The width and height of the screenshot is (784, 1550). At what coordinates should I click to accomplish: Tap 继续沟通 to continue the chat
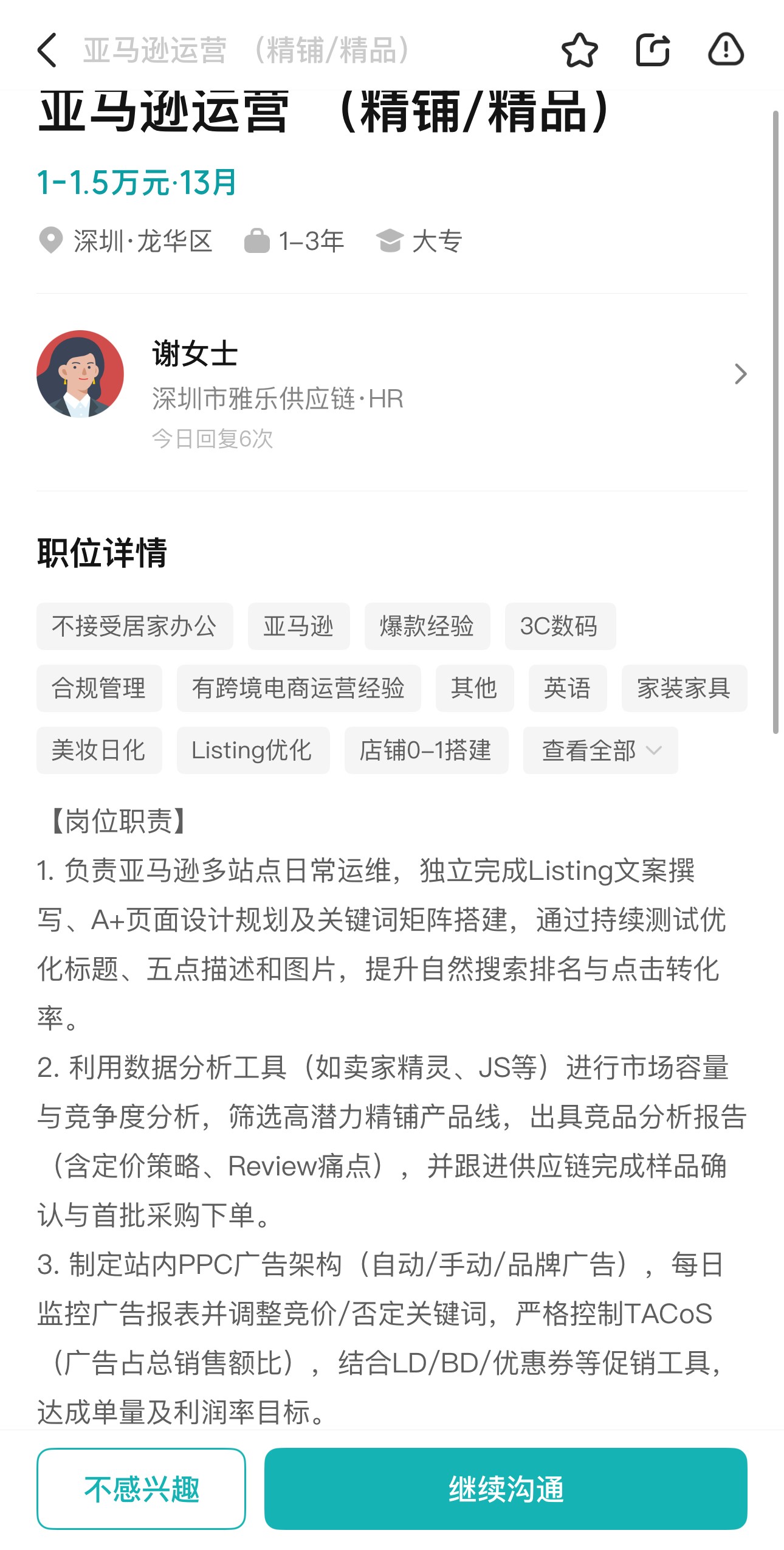pyautogui.click(x=506, y=1489)
